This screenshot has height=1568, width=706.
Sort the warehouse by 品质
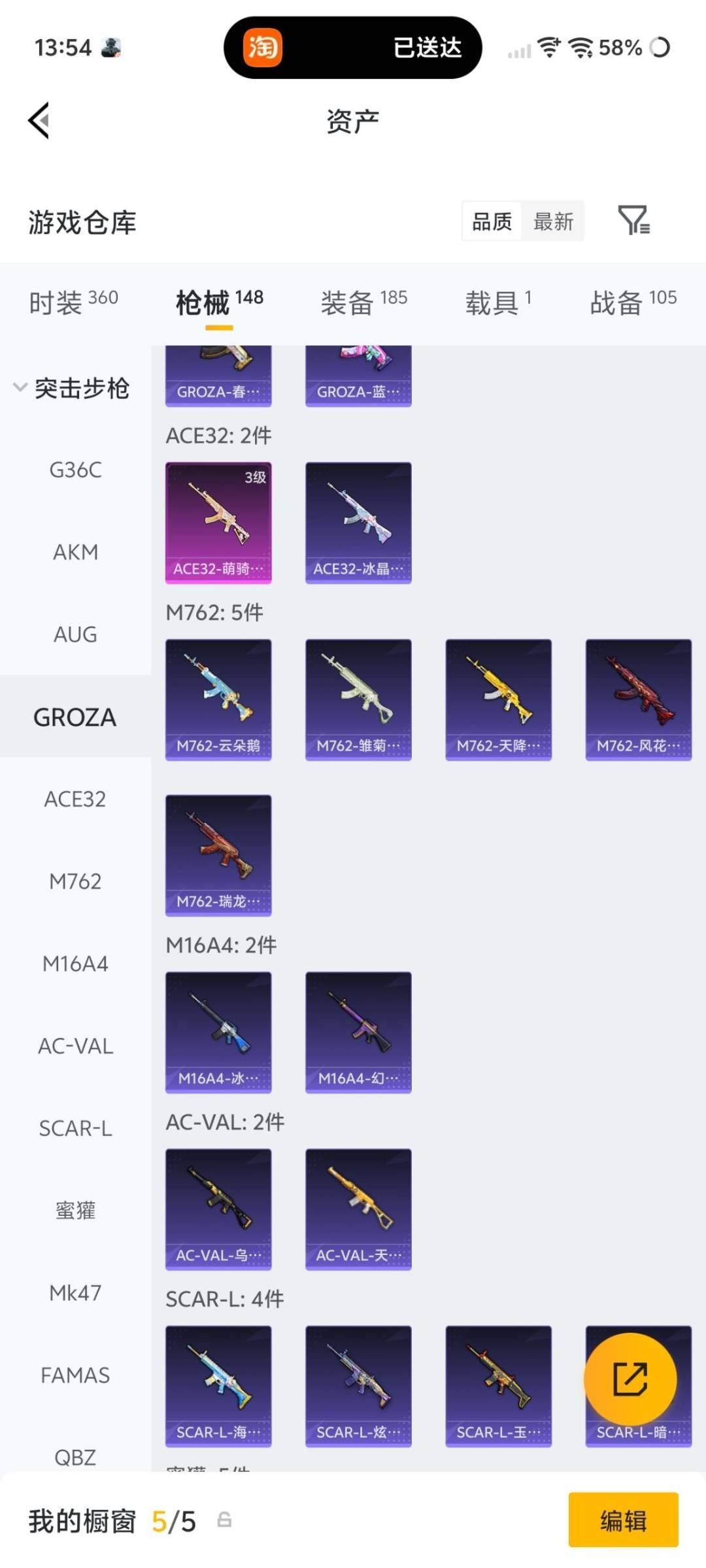tap(492, 221)
